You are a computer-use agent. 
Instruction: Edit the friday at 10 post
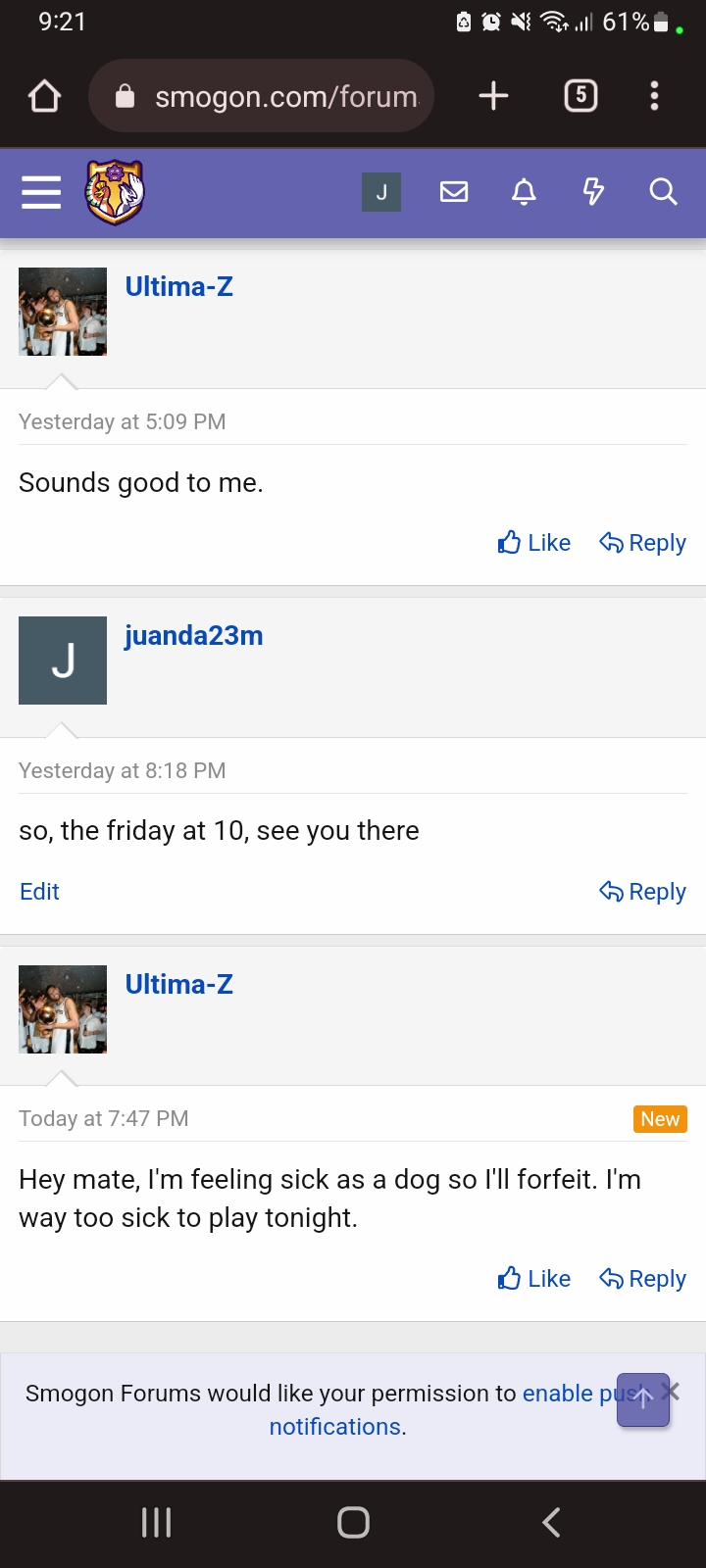pos(39,892)
